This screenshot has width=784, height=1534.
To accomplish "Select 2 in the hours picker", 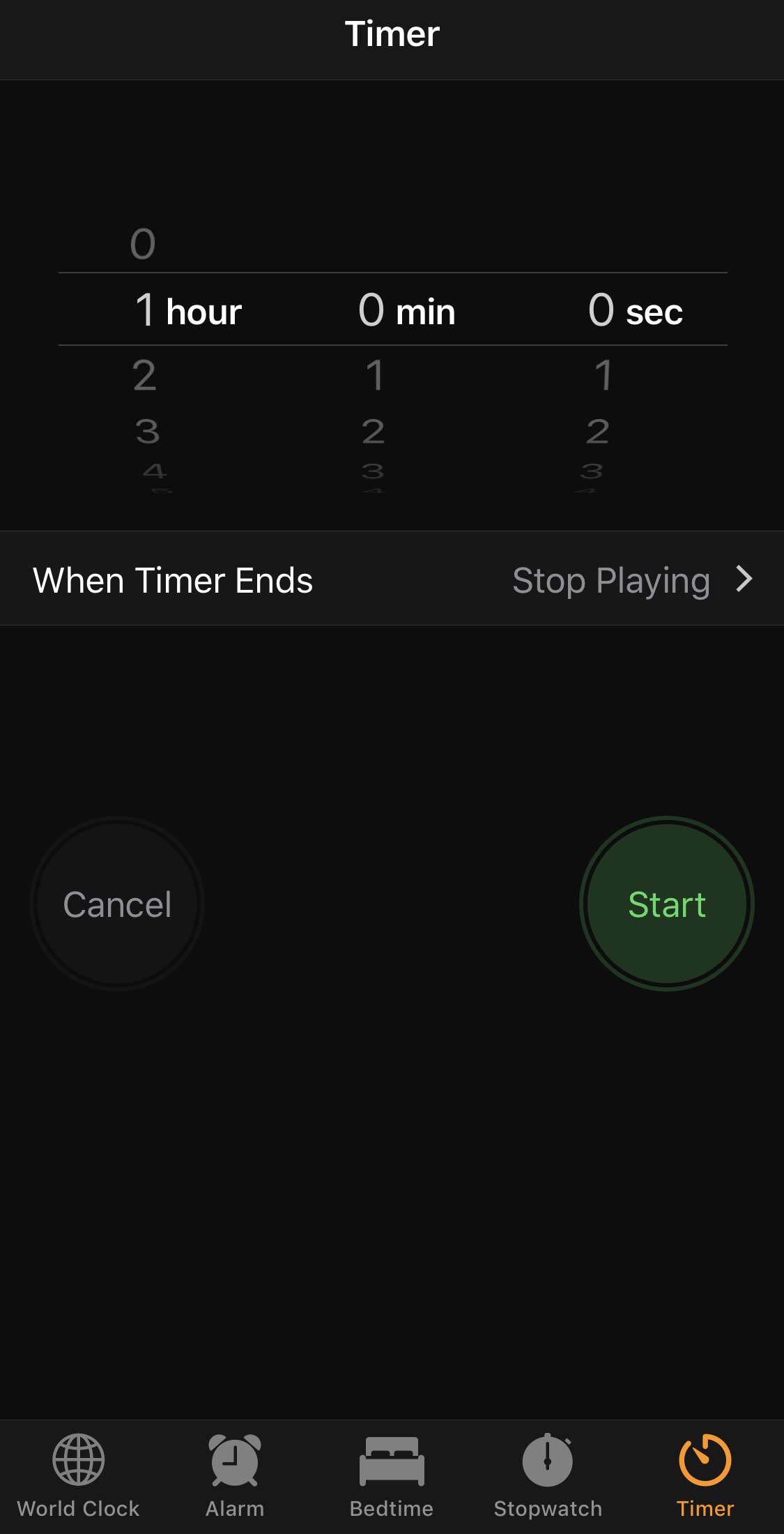I will coord(144,376).
